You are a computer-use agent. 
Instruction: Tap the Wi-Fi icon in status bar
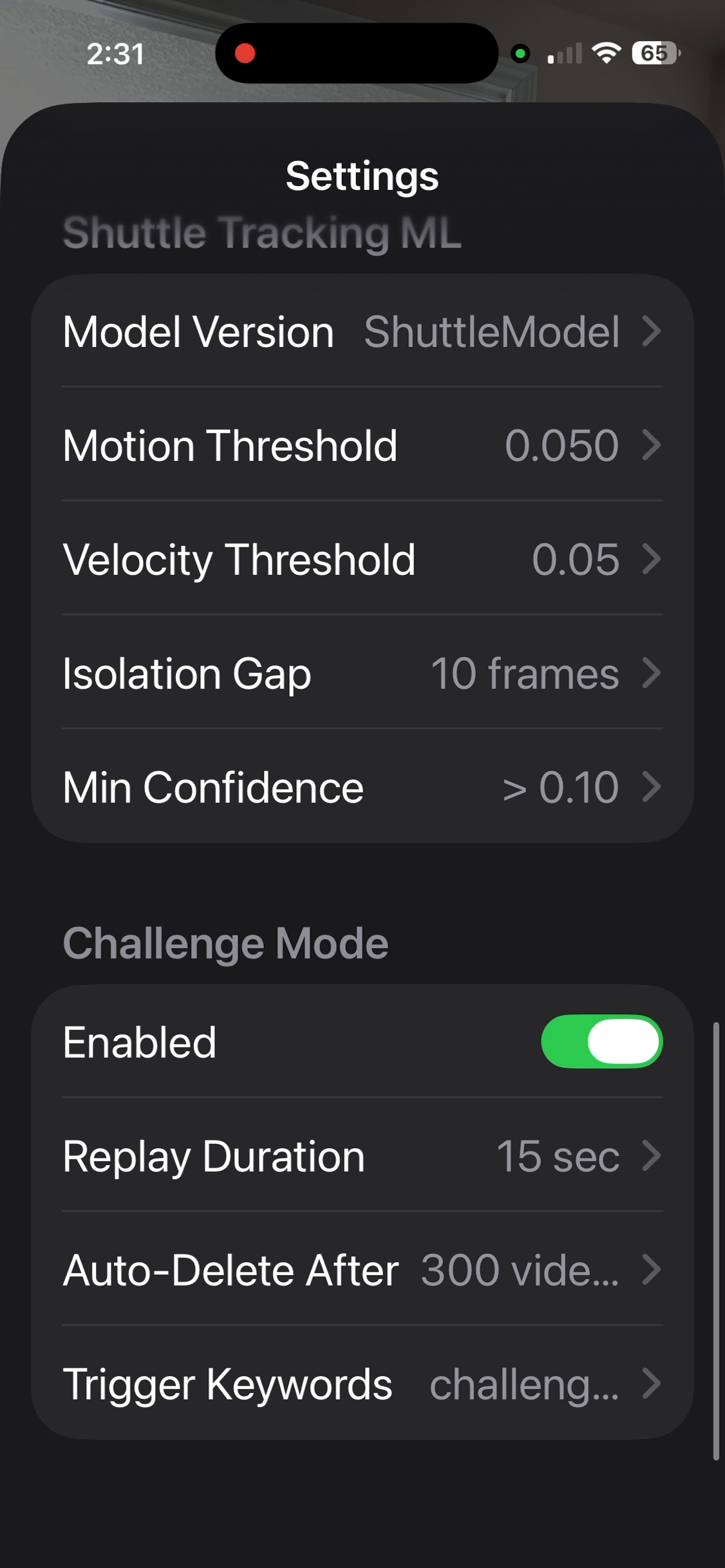point(606,54)
